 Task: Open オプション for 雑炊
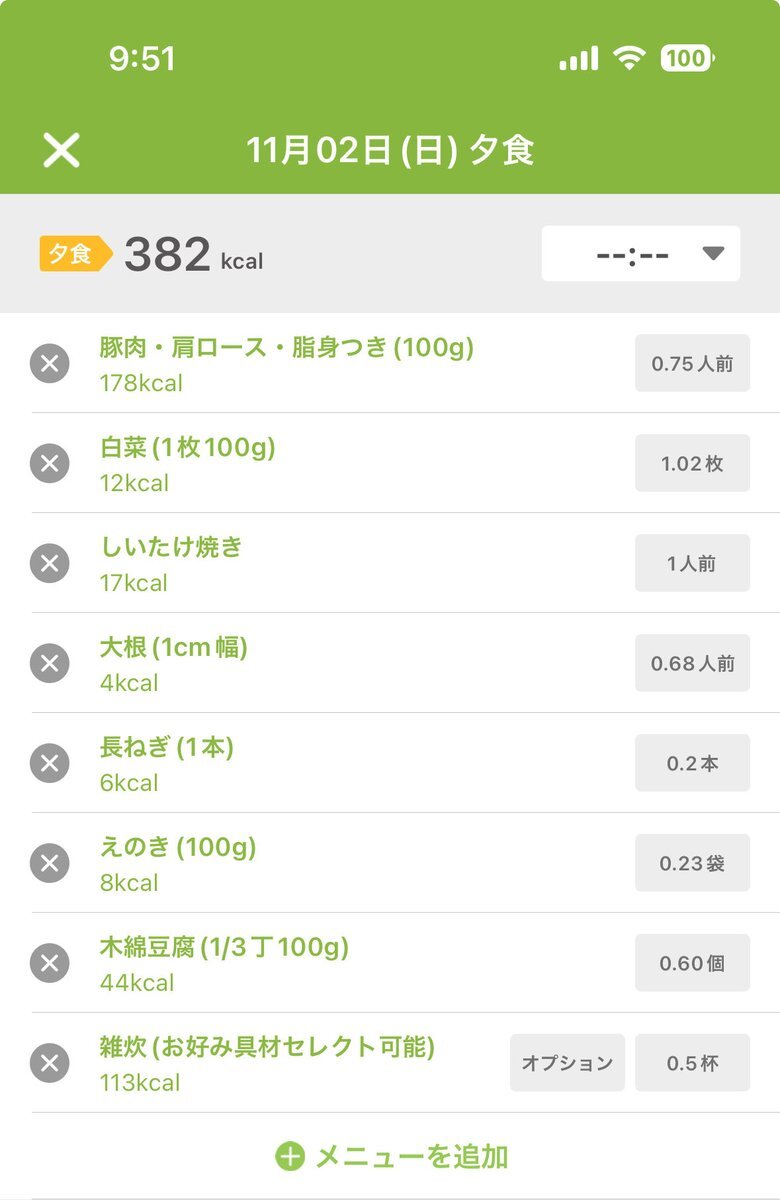pos(567,1063)
